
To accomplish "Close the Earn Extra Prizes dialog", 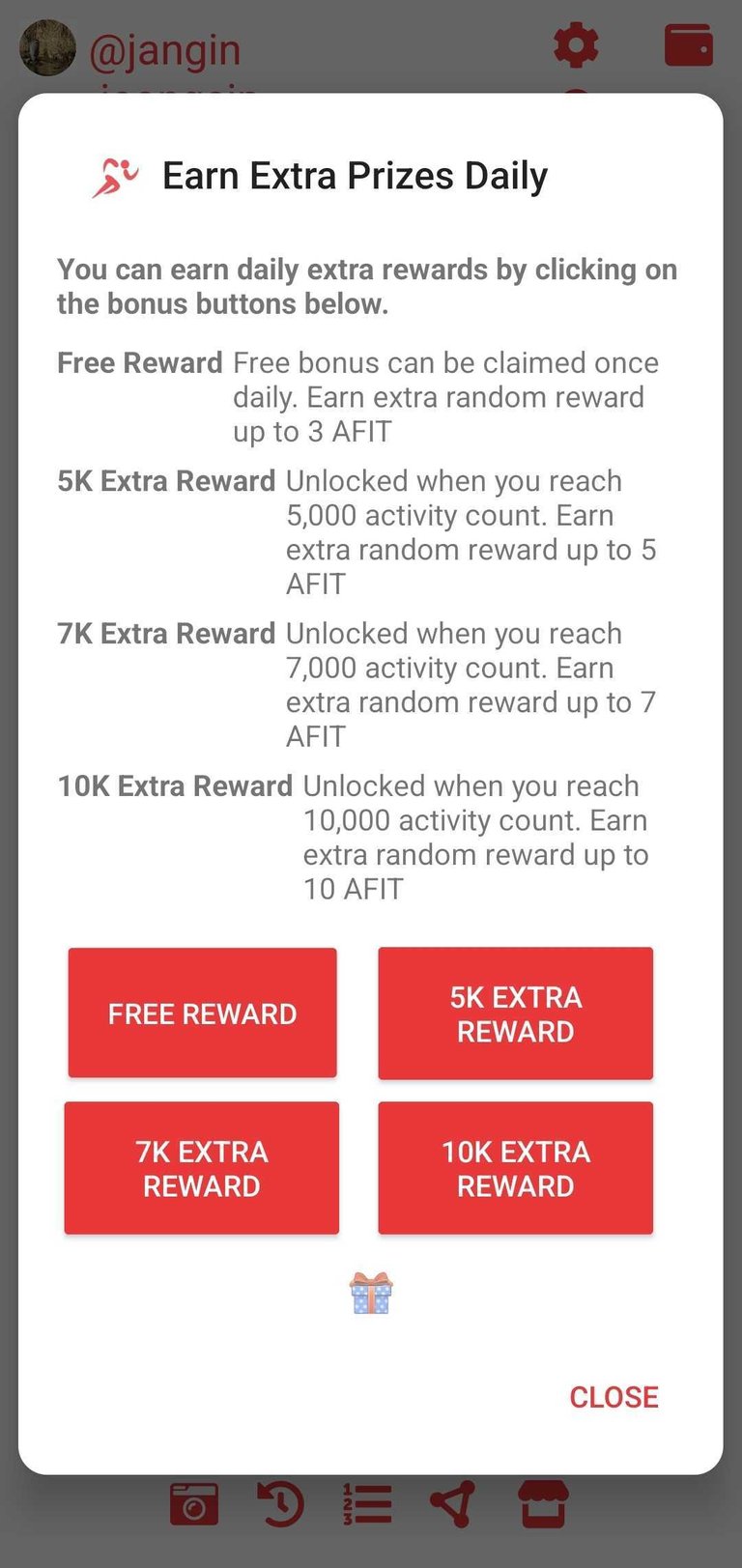I will pyautogui.click(x=614, y=1397).
